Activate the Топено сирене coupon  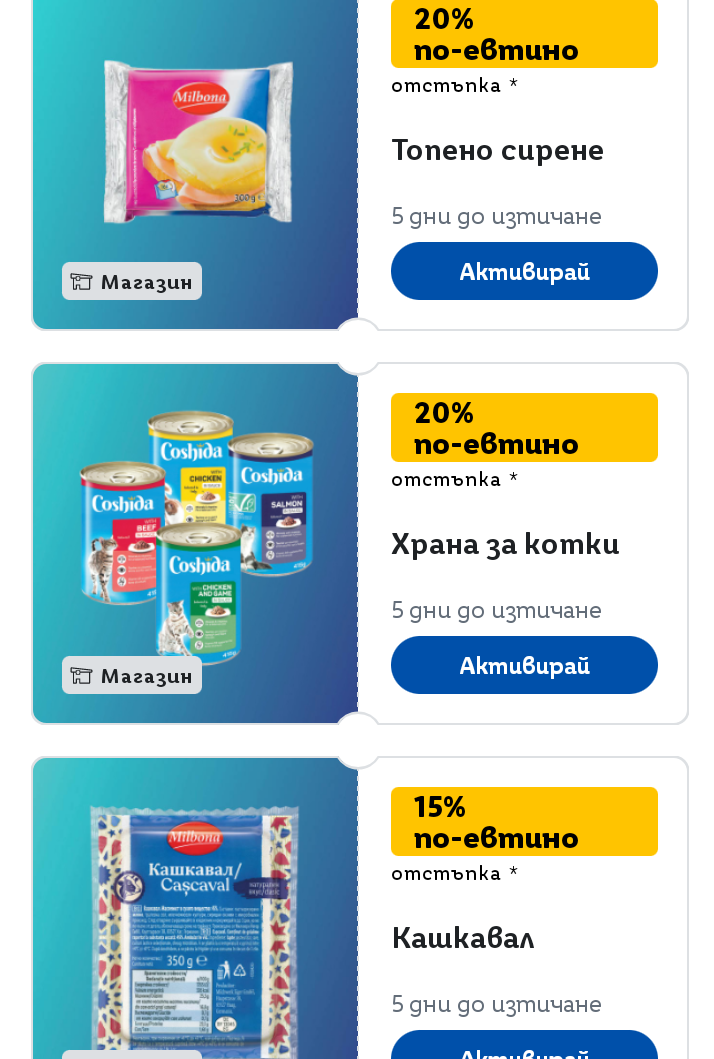coord(524,271)
